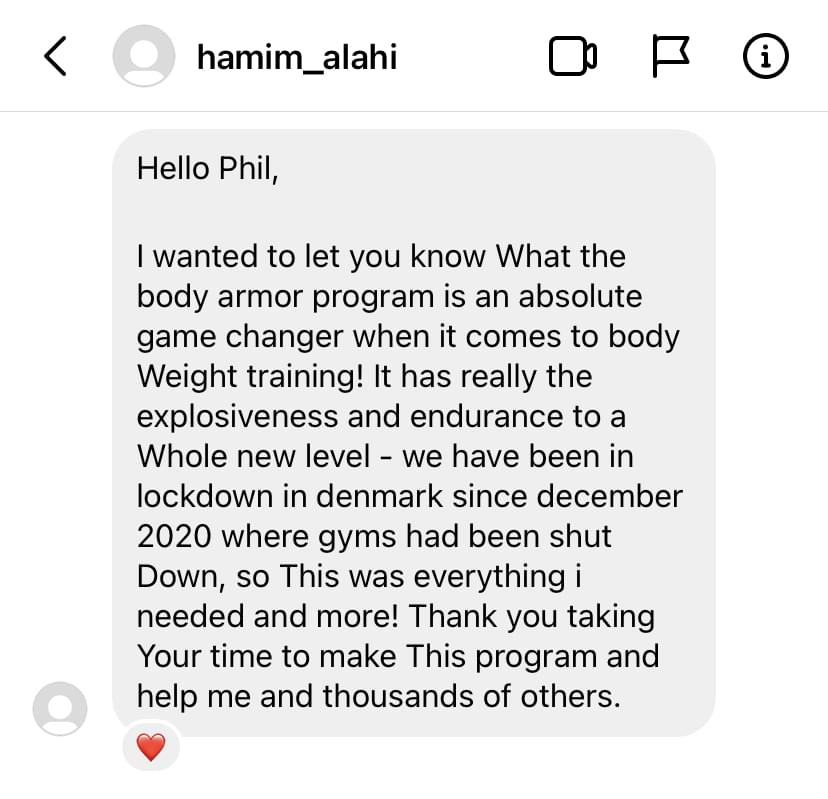
Task: Start a video call with hamim_alahi
Action: [572, 57]
